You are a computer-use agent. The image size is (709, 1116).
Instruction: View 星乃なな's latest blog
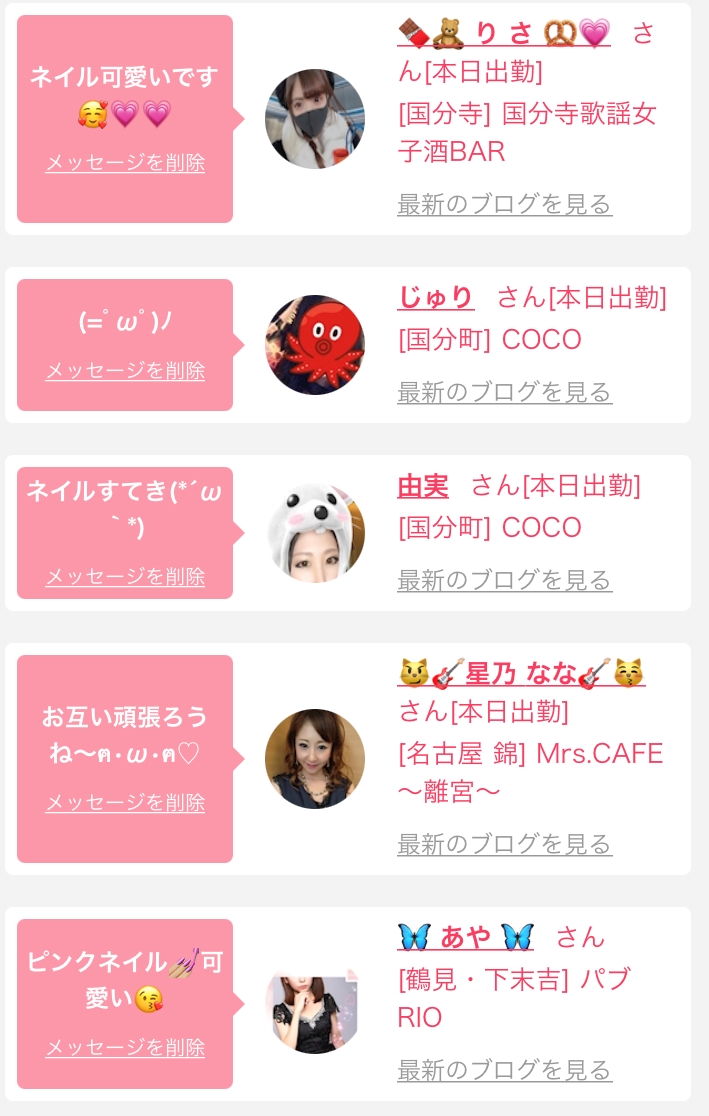505,844
